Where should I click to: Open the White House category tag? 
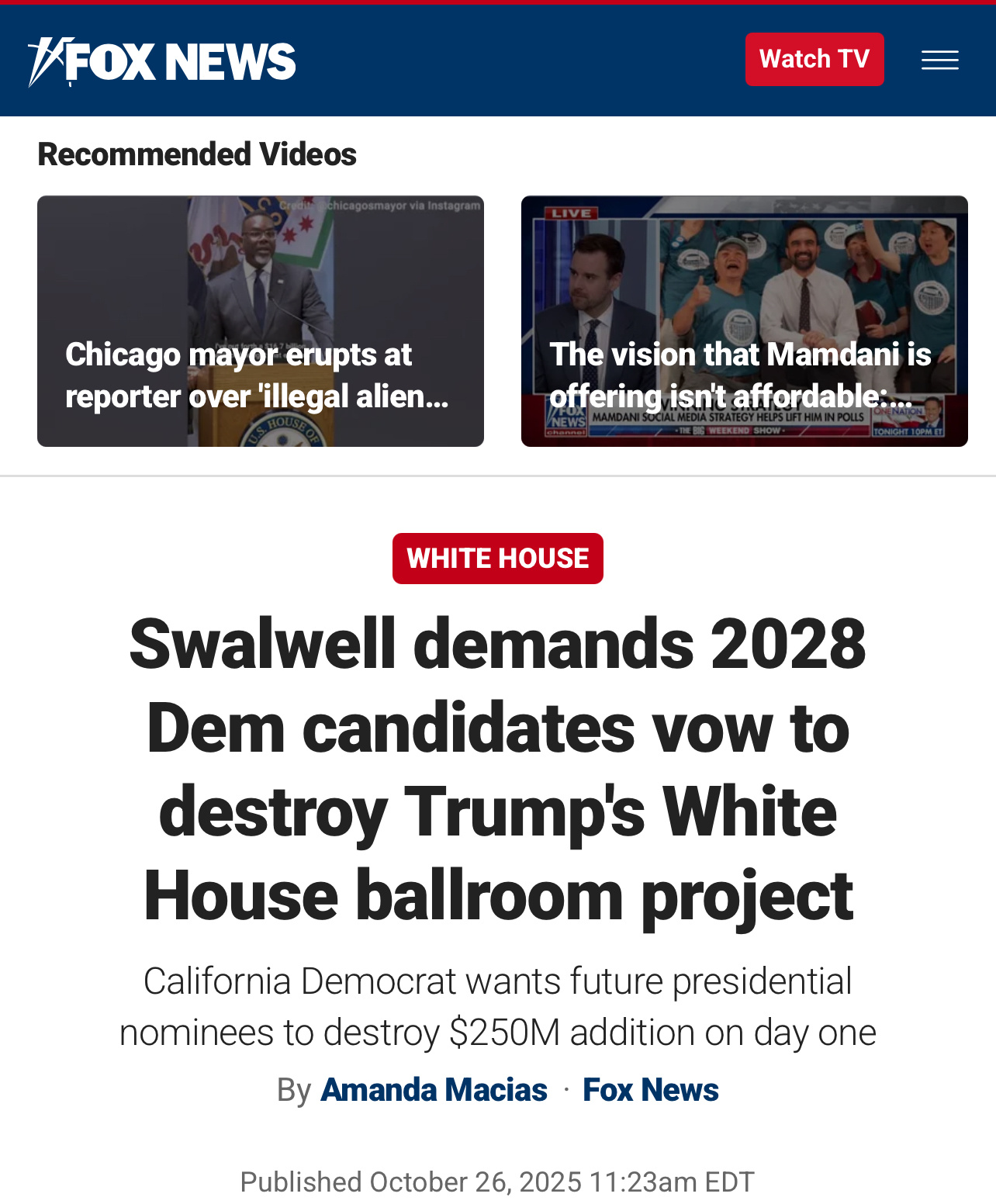tap(497, 558)
